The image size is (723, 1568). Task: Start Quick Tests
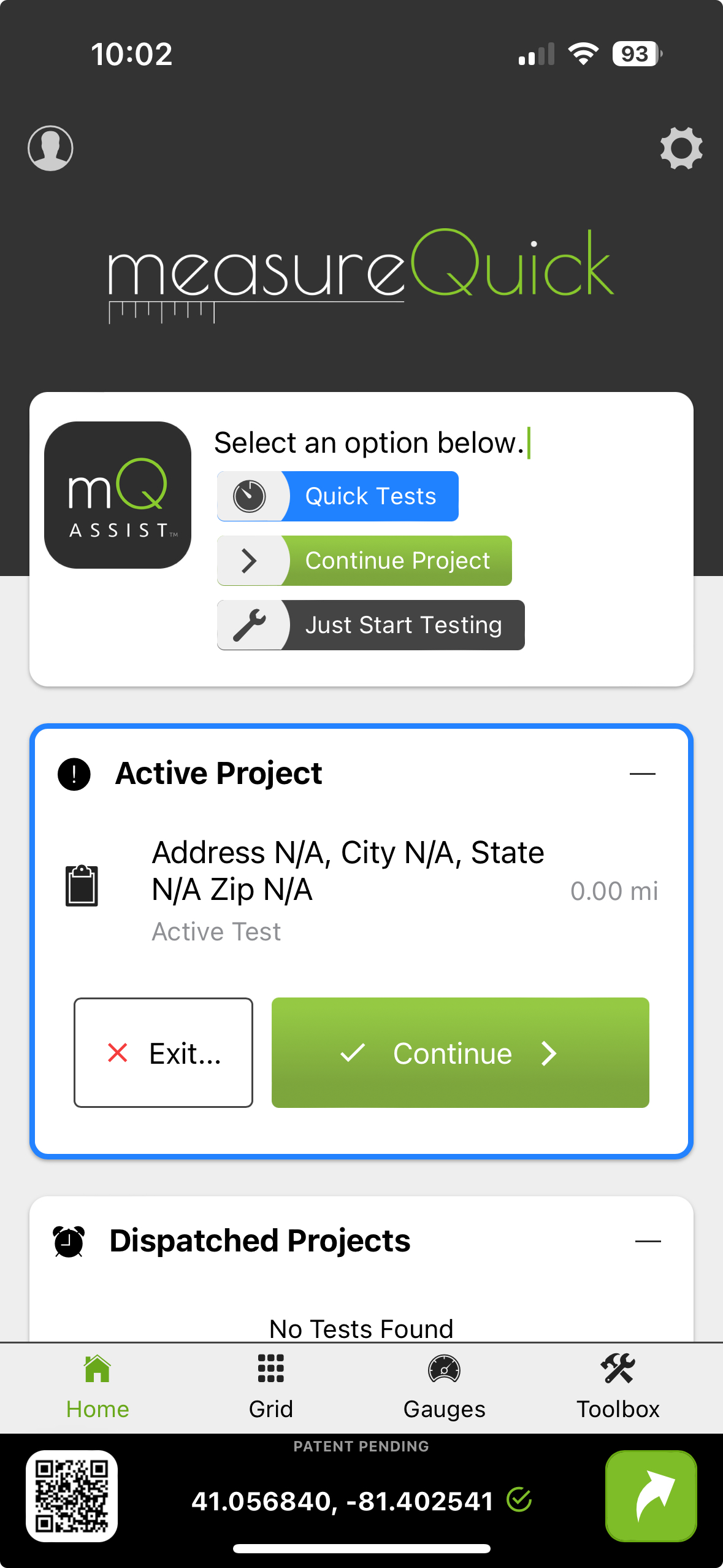[338, 496]
